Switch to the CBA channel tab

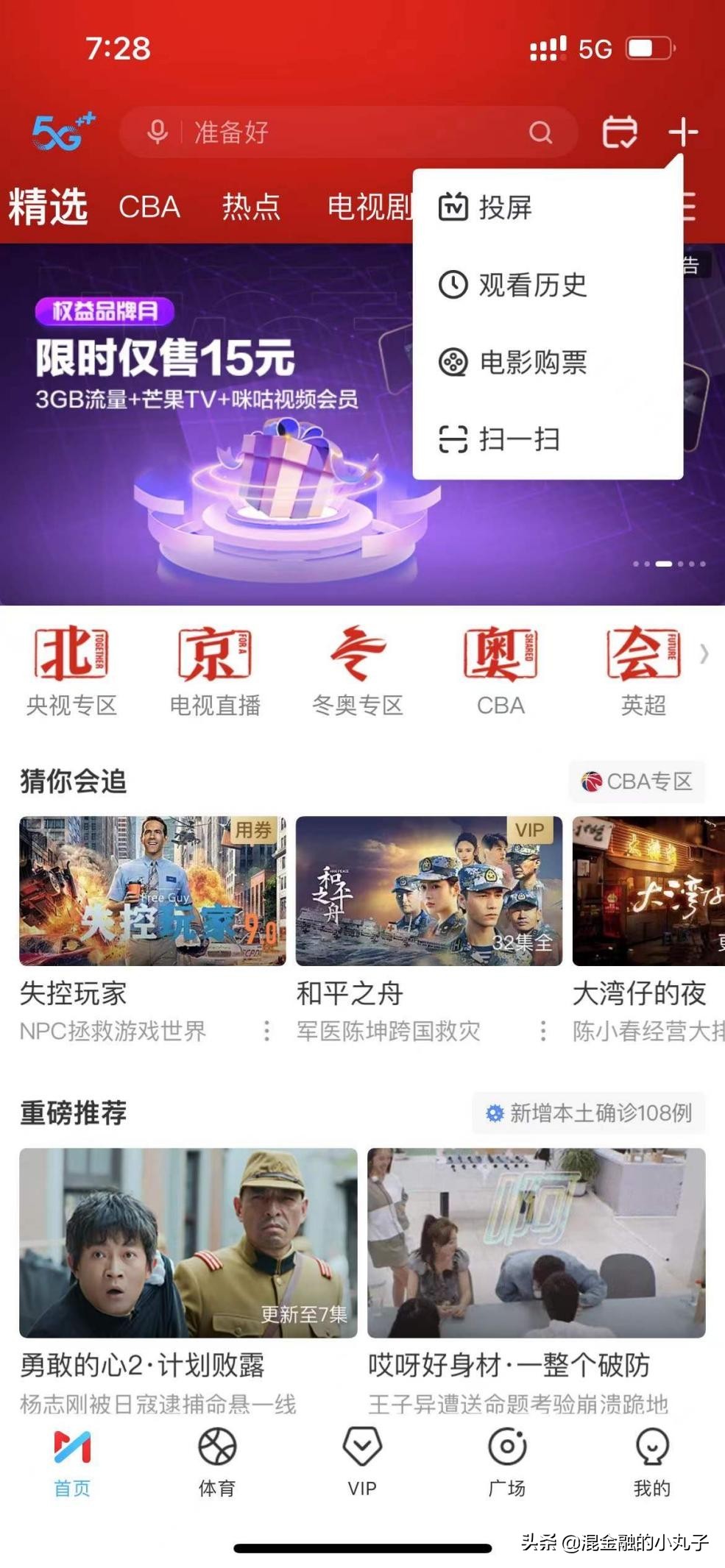149,208
